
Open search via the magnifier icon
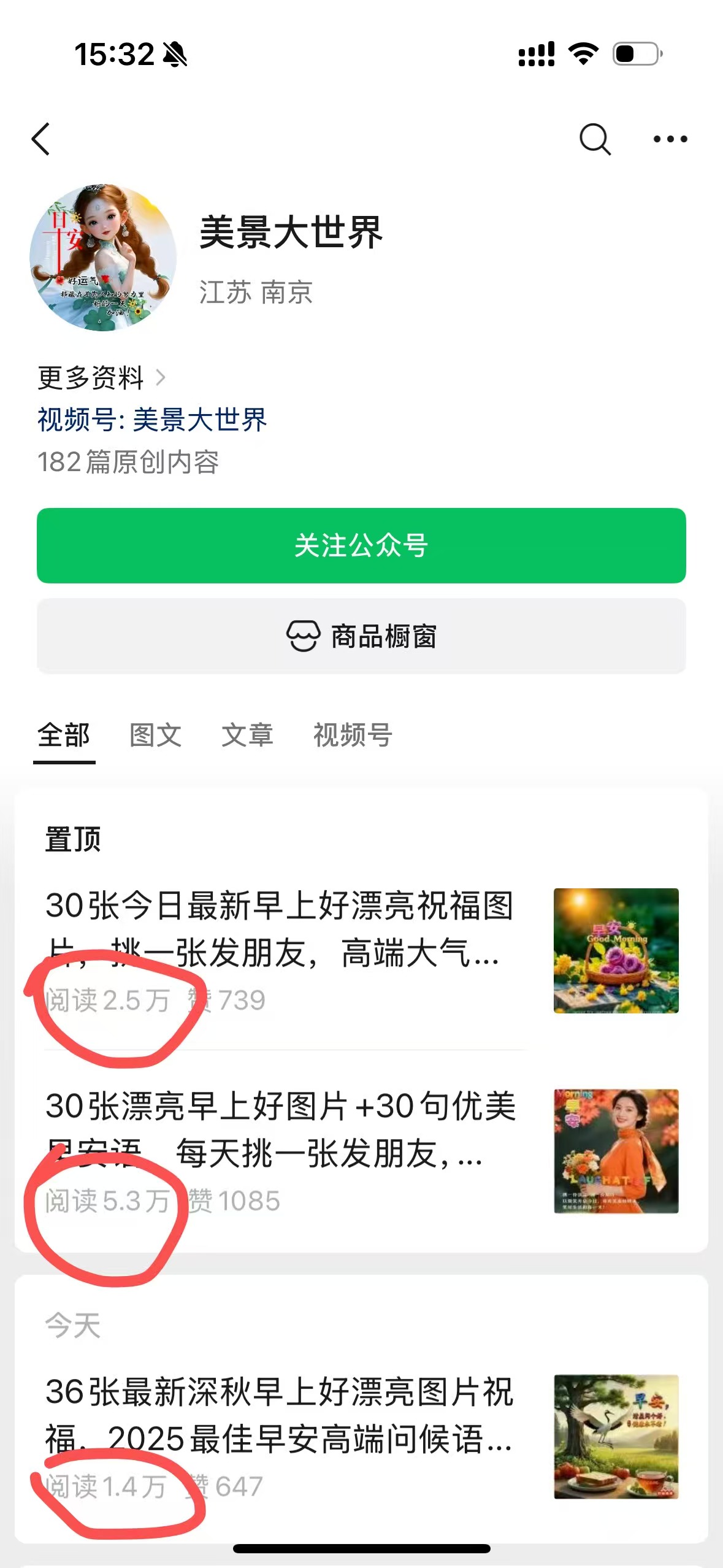(x=594, y=139)
